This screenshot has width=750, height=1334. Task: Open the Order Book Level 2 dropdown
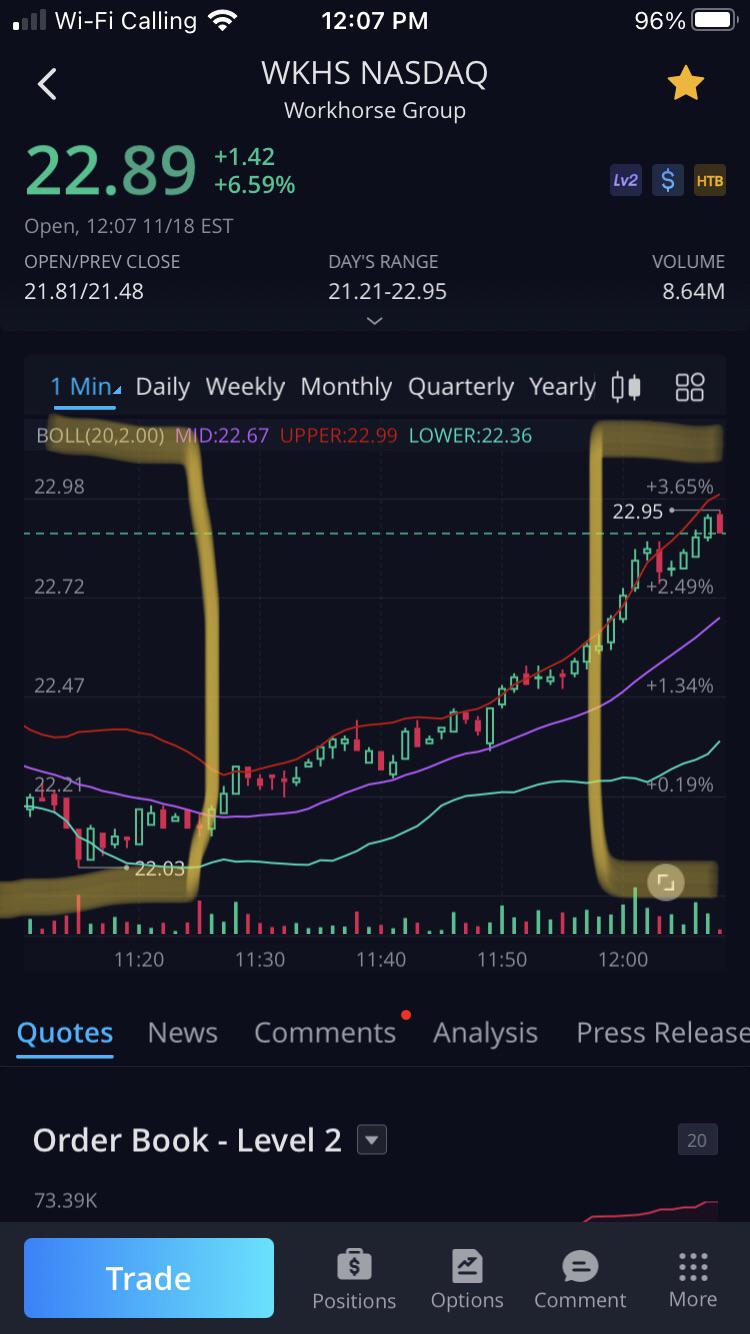[x=372, y=1139]
